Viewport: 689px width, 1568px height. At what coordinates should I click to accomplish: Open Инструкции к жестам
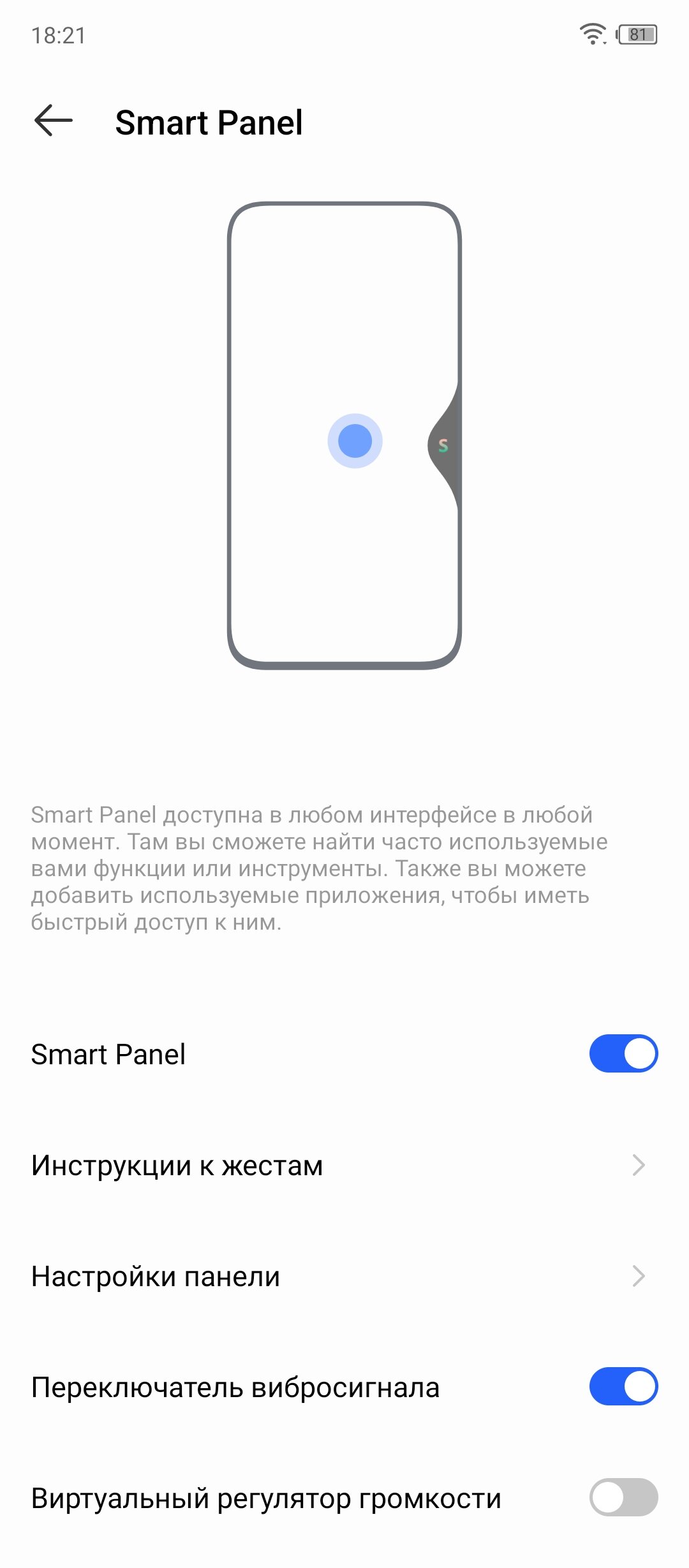tap(344, 1165)
